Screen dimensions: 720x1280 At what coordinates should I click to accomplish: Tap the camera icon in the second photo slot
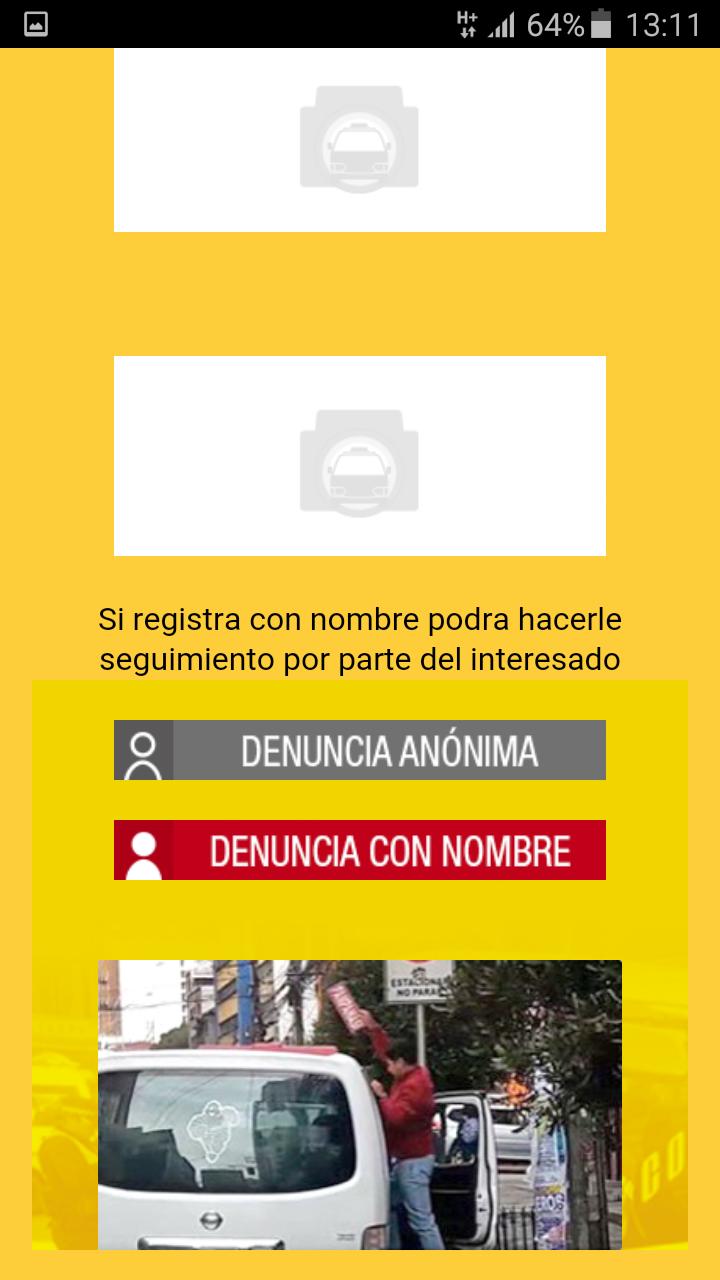(x=359, y=457)
